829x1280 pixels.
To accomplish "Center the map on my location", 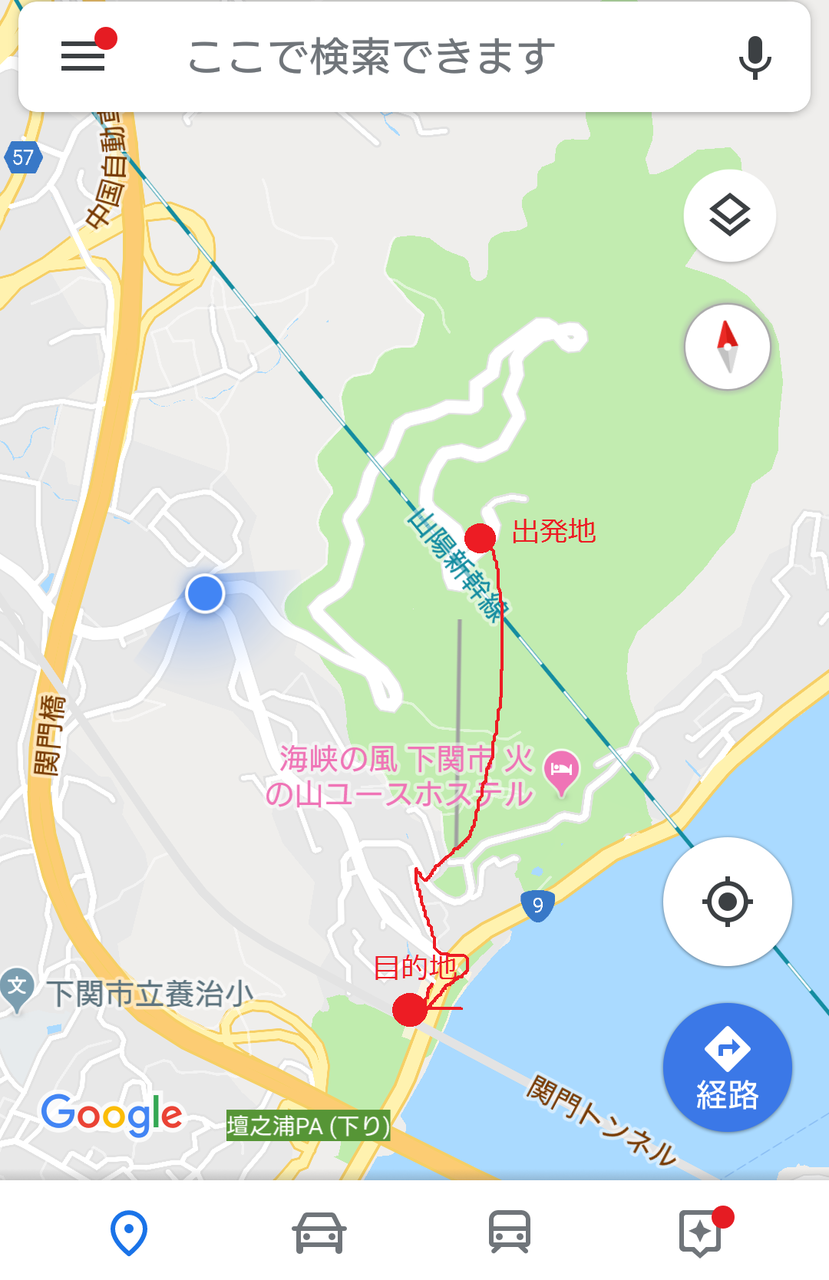I will click(727, 902).
